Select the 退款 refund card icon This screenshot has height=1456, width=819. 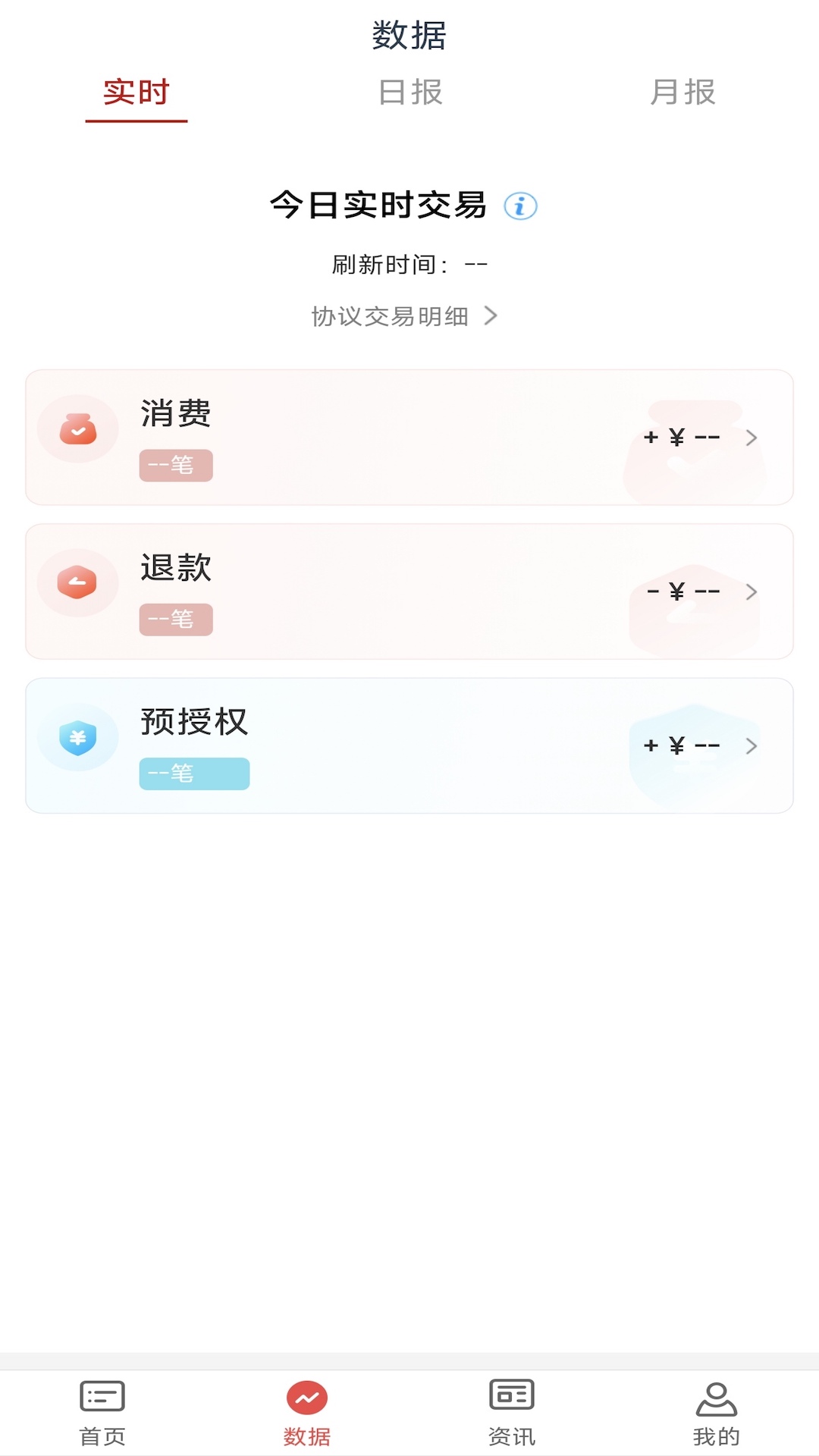[x=77, y=582]
